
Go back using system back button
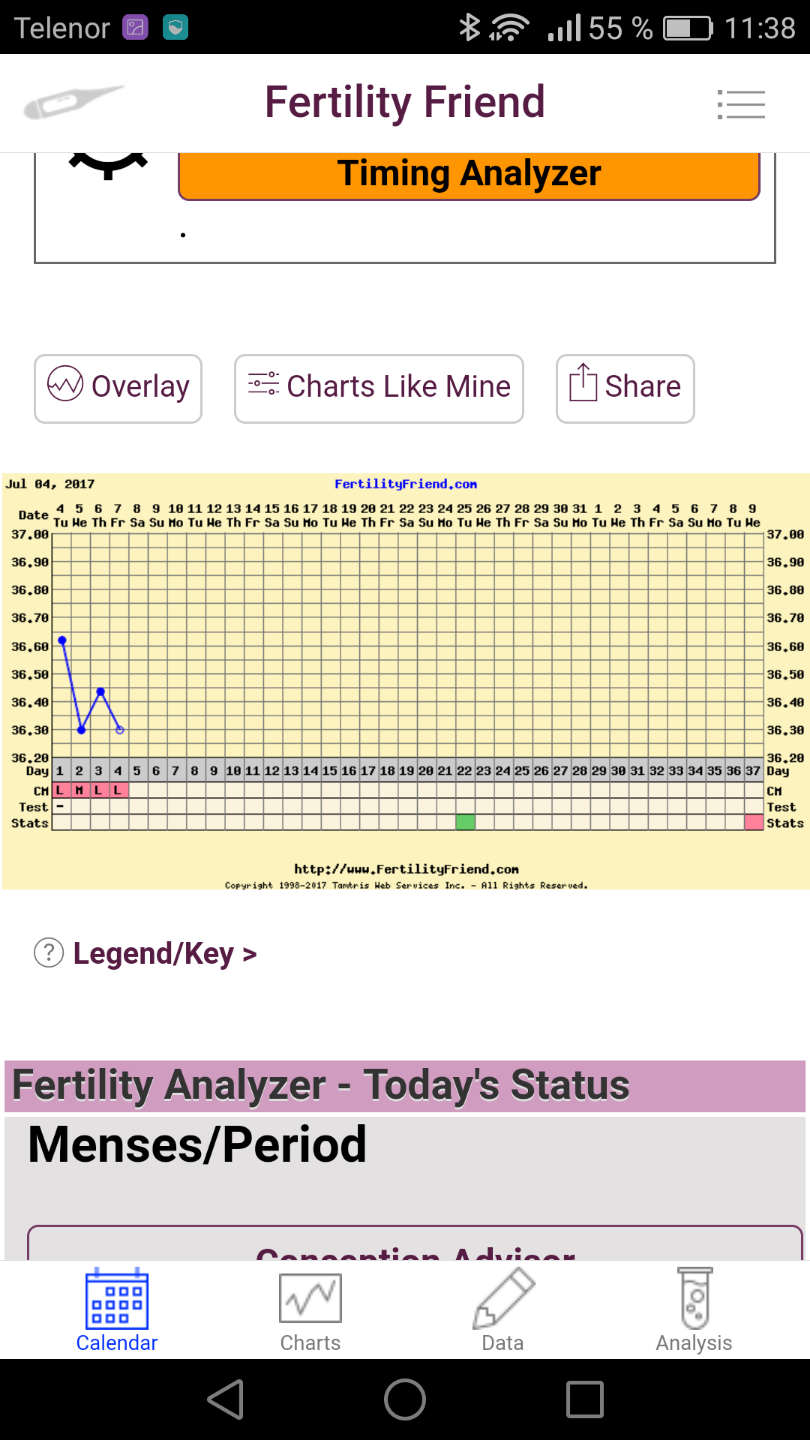click(x=225, y=1399)
